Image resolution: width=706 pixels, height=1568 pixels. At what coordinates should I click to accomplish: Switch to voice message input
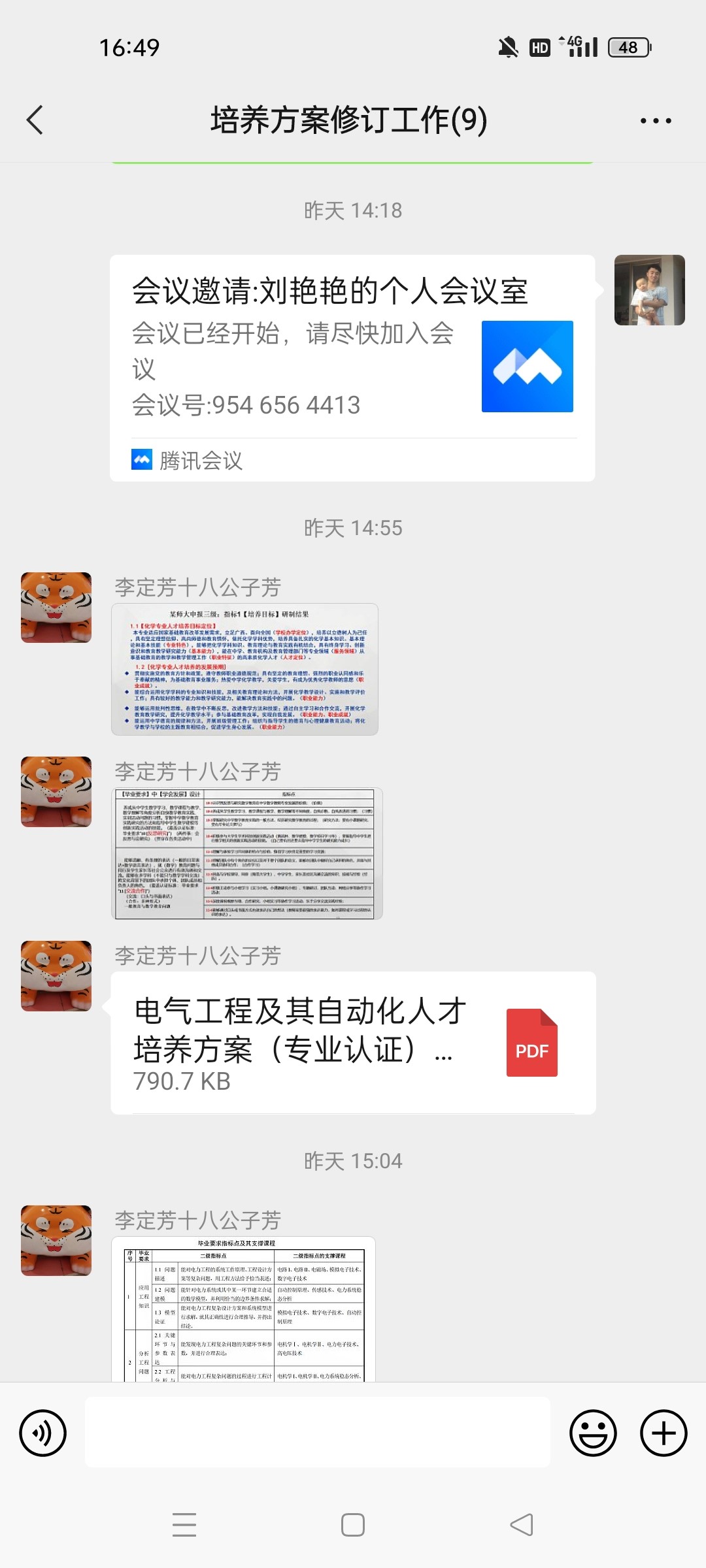43,1433
